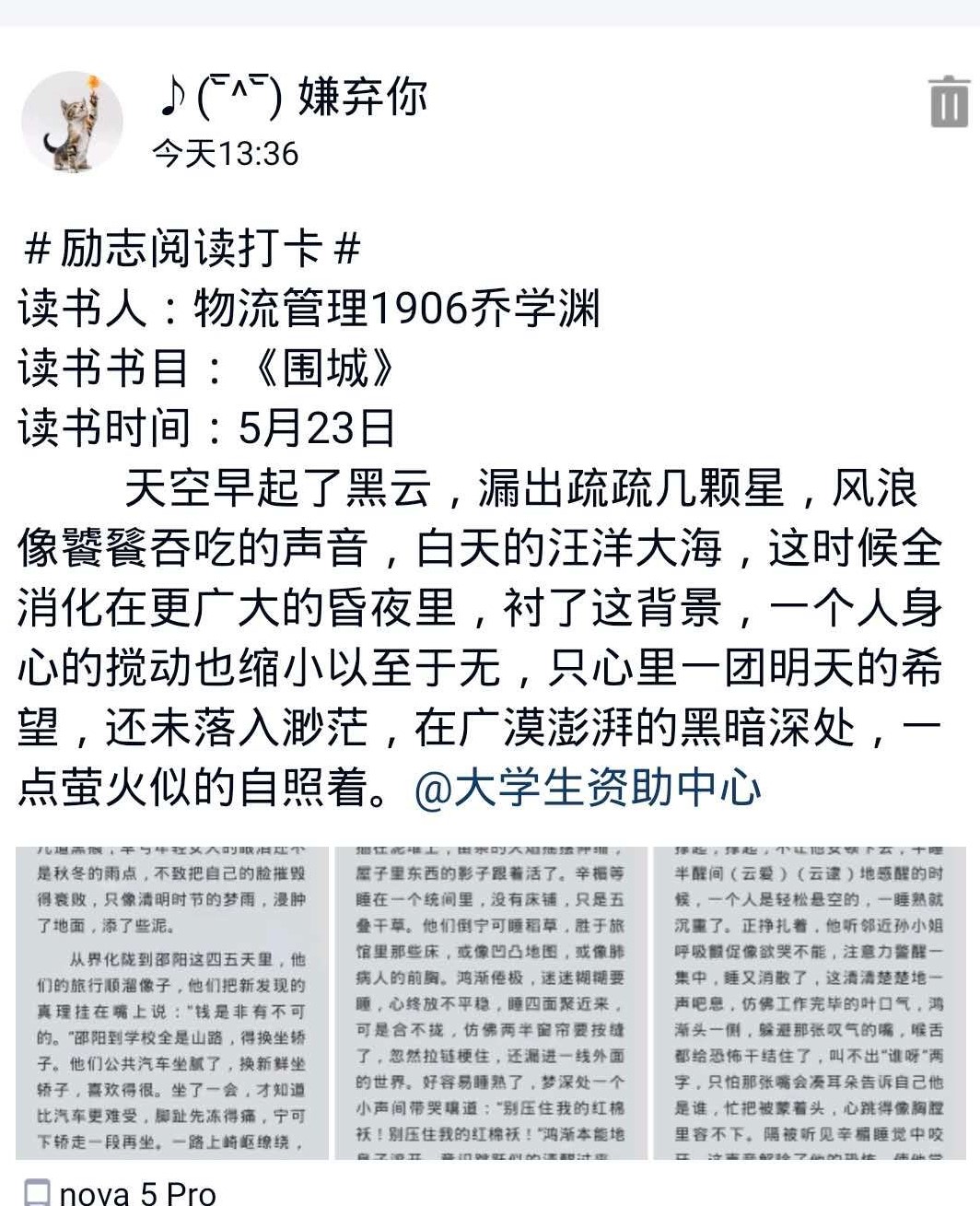Screen dimensions: 980x1206
Task: View the third book page photo
Action: click(809, 1002)
